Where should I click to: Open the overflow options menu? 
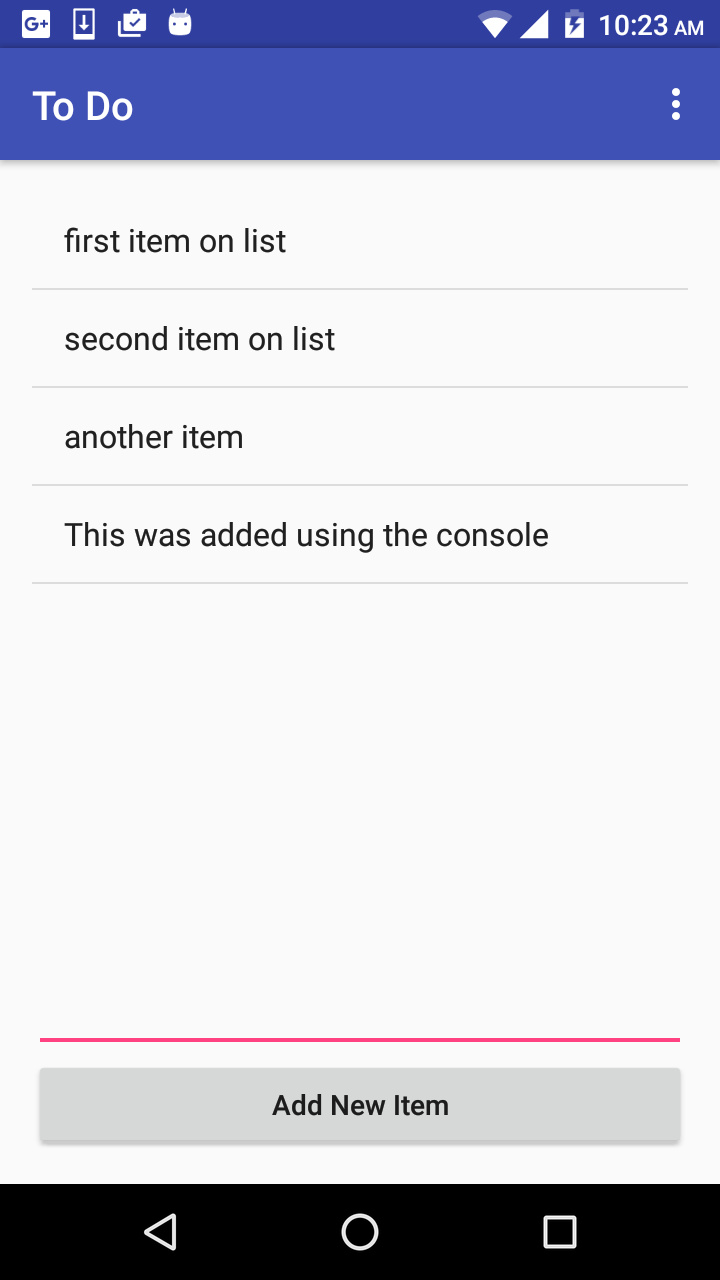675,103
